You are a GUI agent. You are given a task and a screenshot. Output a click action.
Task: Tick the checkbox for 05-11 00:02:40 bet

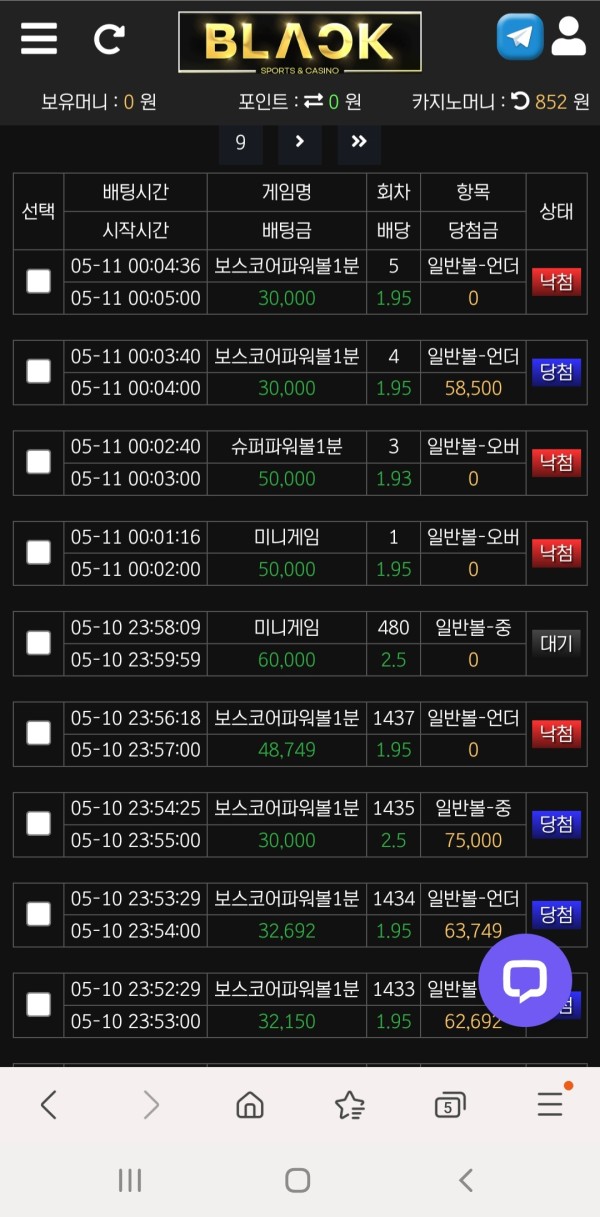point(38,461)
